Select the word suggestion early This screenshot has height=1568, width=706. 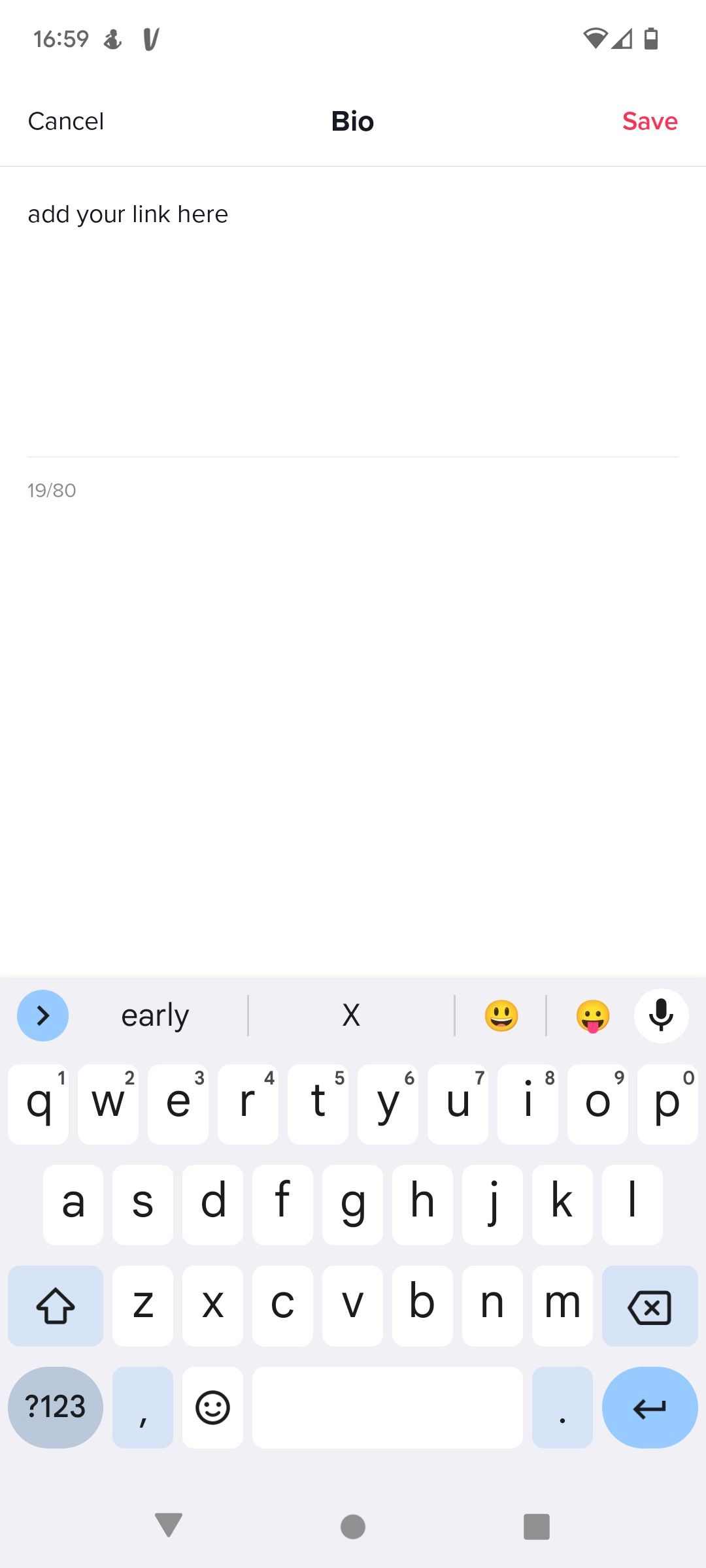[154, 1015]
